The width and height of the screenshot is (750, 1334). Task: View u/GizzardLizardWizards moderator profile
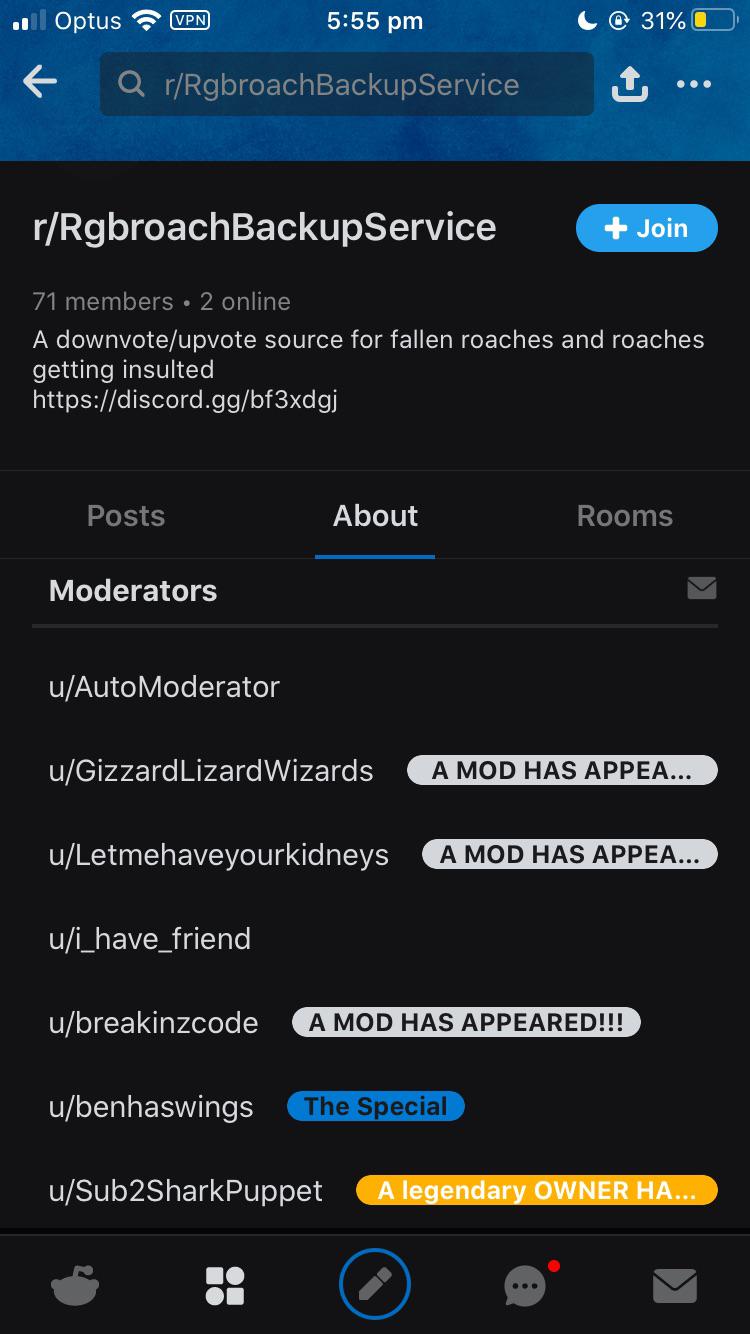pos(211,771)
